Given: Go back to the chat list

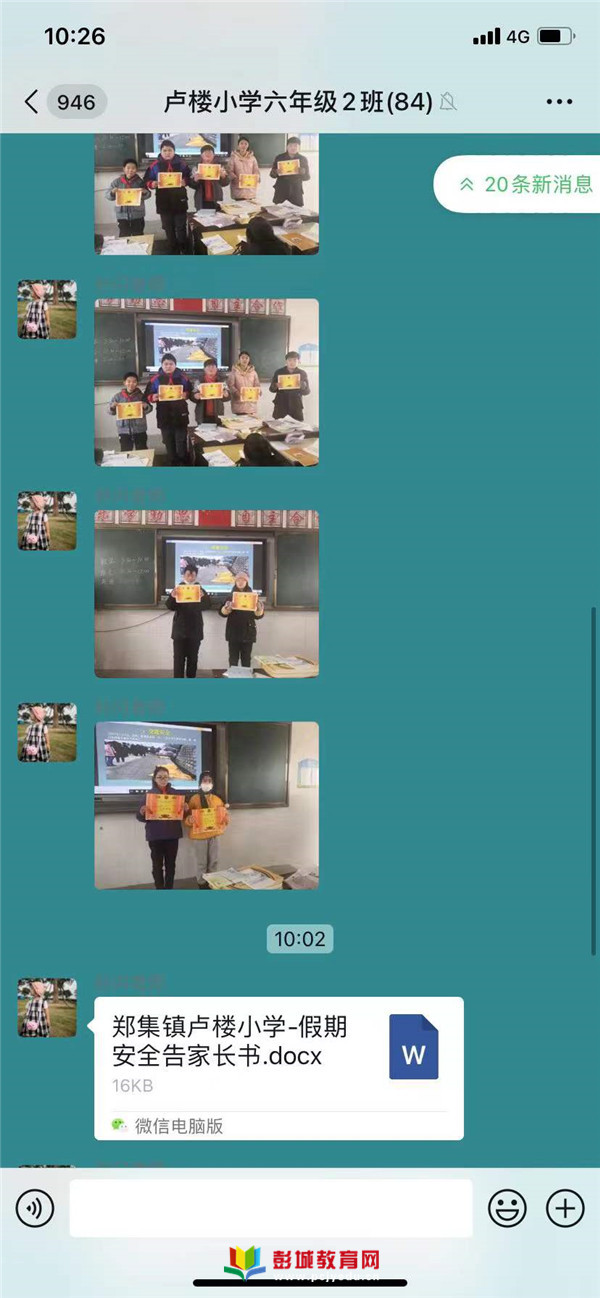Looking at the screenshot, I should click(32, 101).
